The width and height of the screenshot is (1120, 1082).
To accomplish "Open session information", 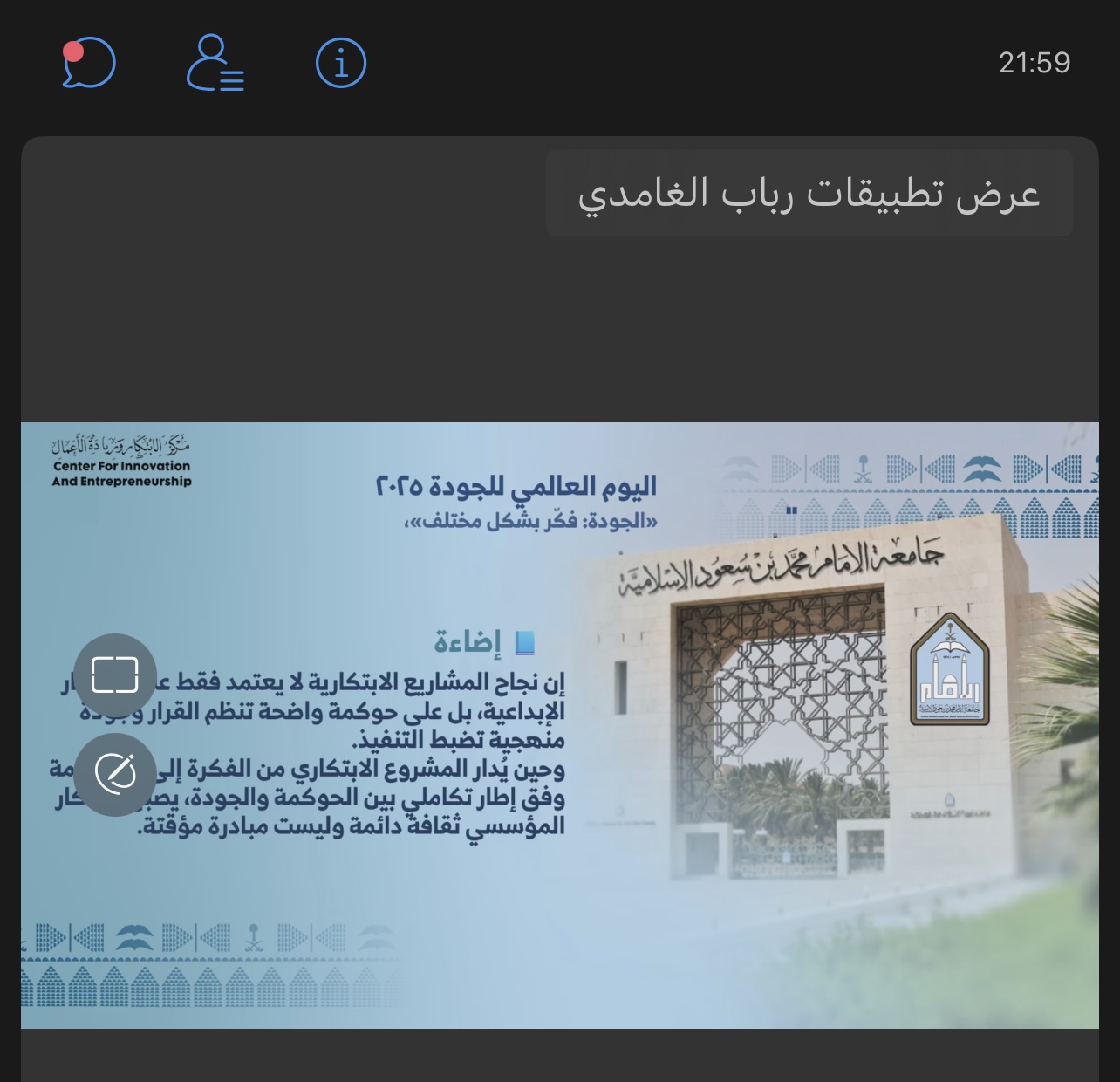I will coord(340,64).
